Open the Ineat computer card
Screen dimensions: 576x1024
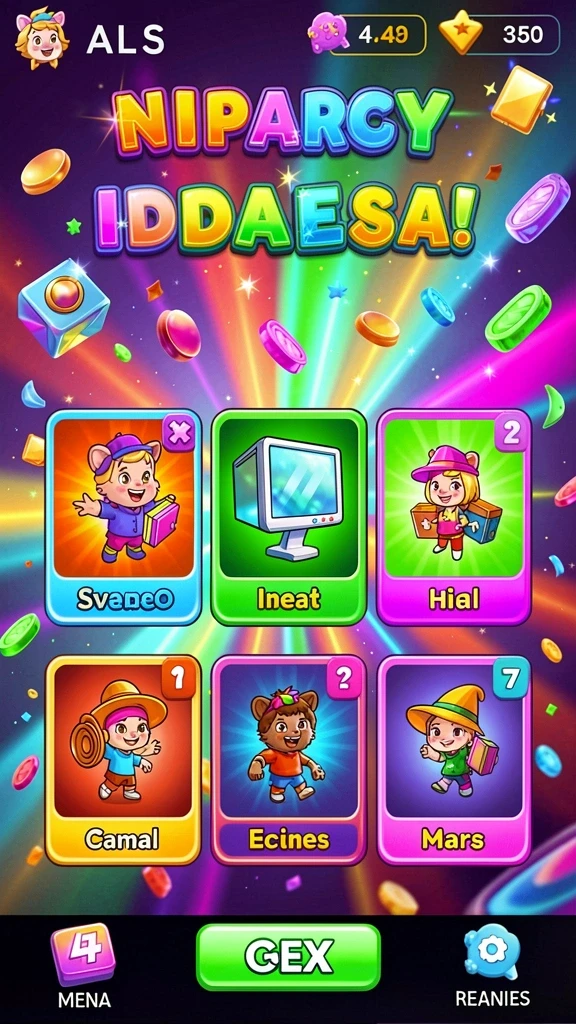pyautogui.click(x=289, y=517)
